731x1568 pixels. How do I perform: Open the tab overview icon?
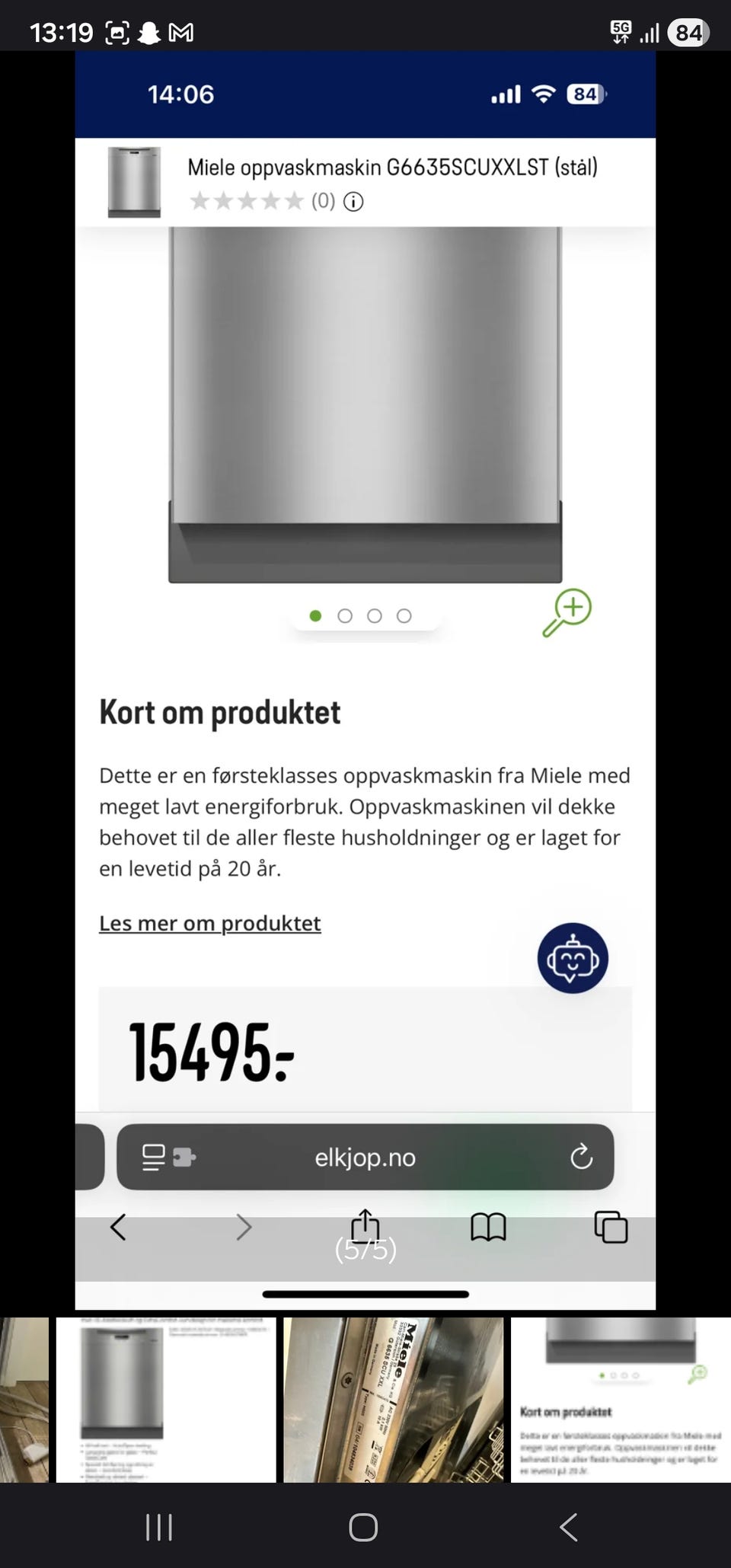[610, 1226]
